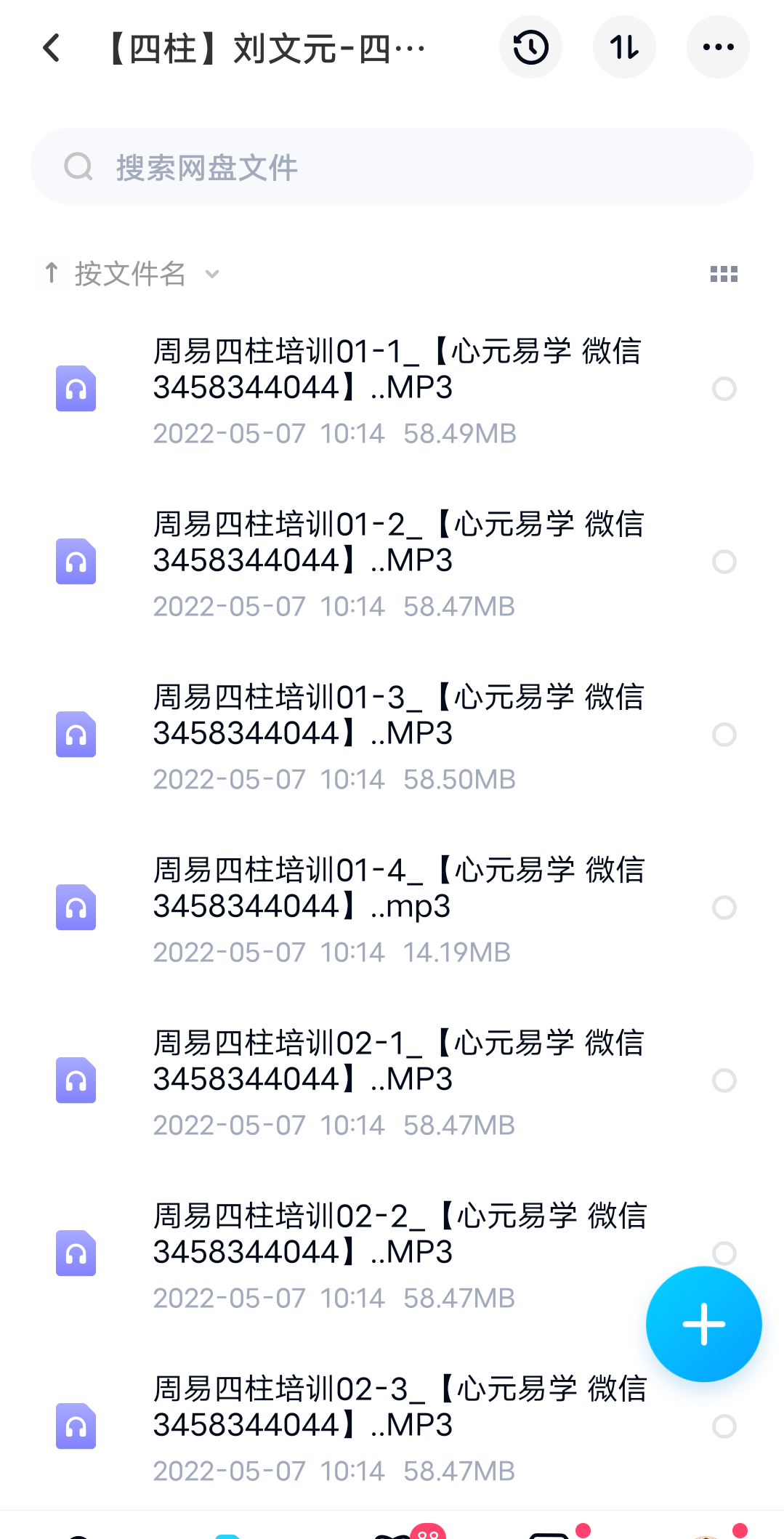784x1539 pixels.
Task: Open the more options (...) menu
Action: [717, 47]
